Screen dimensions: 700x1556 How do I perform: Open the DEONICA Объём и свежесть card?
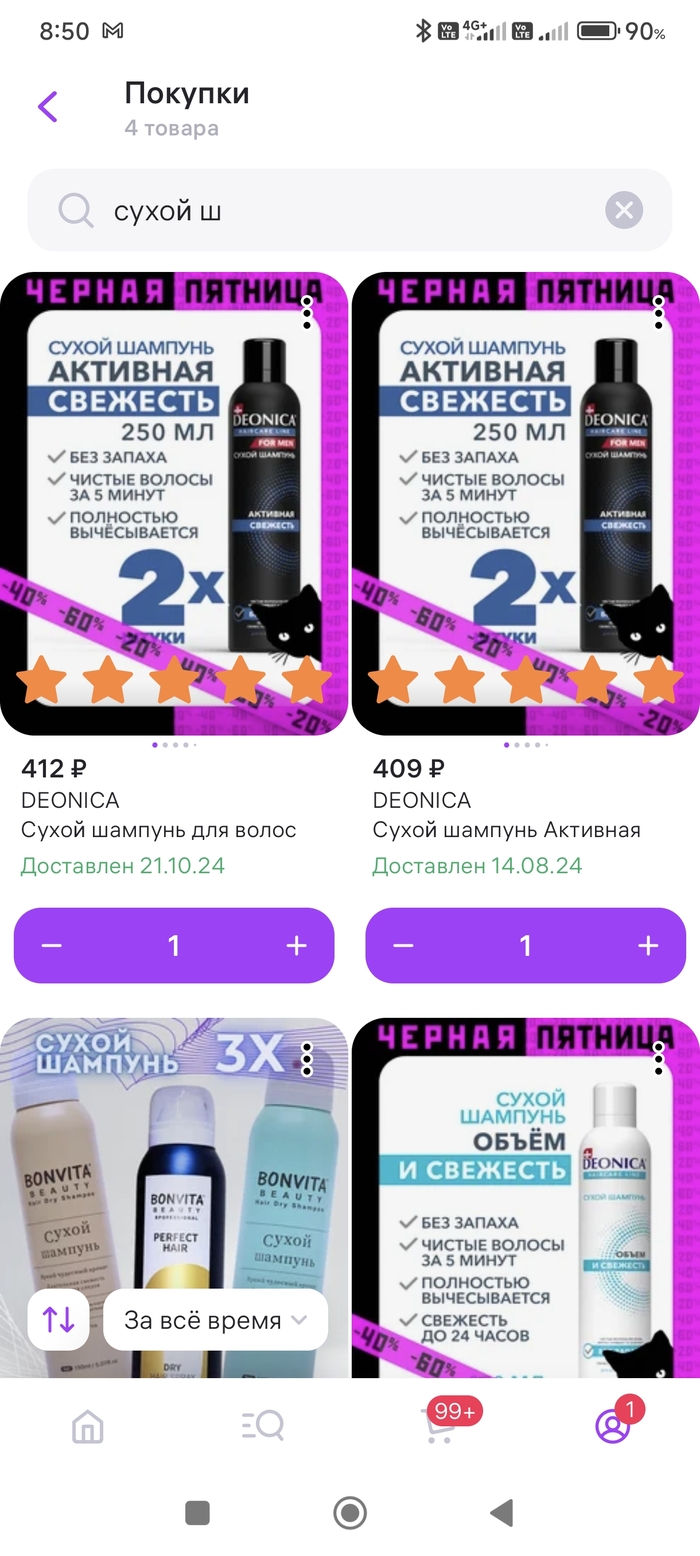[x=526, y=1200]
